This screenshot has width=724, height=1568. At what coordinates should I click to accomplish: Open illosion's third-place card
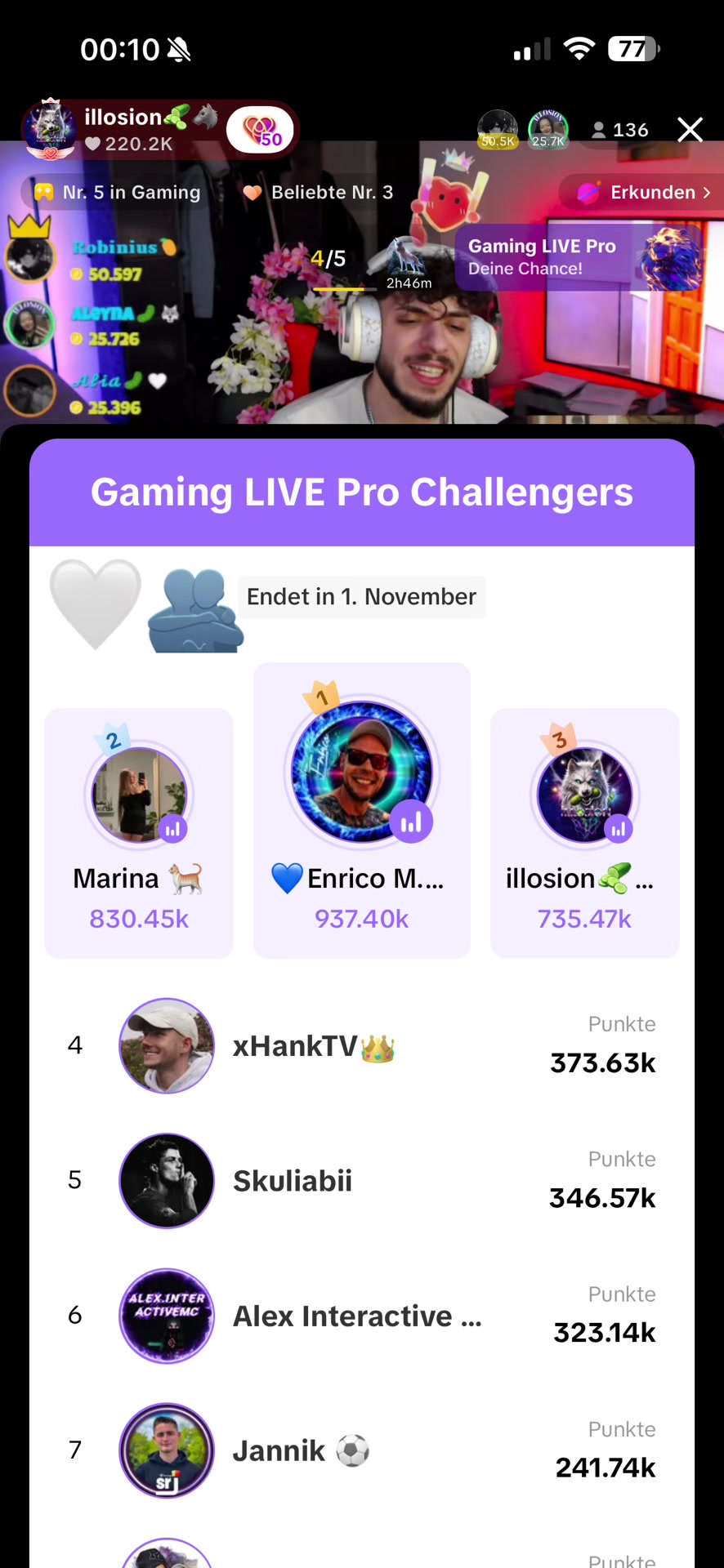[x=585, y=833]
